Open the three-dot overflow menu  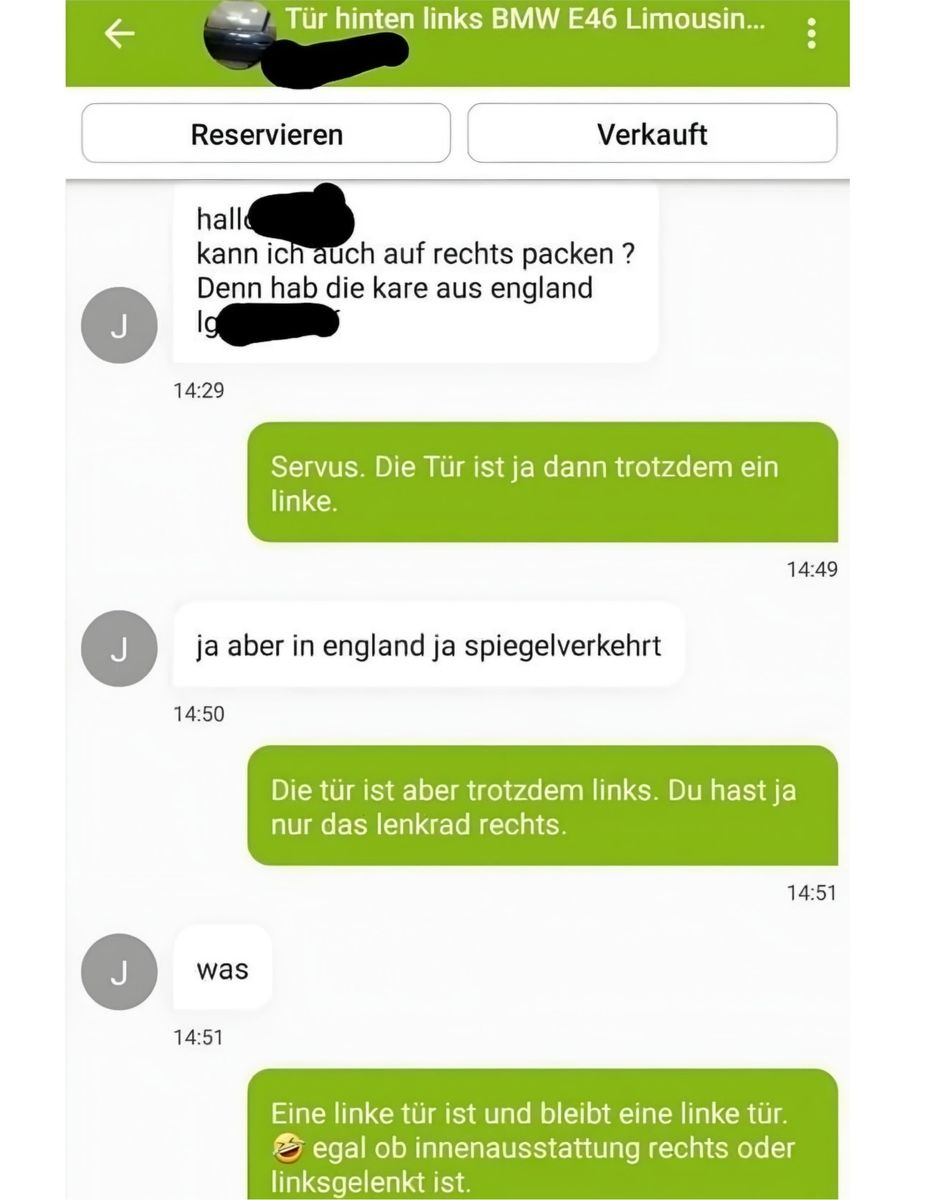click(x=811, y=34)
